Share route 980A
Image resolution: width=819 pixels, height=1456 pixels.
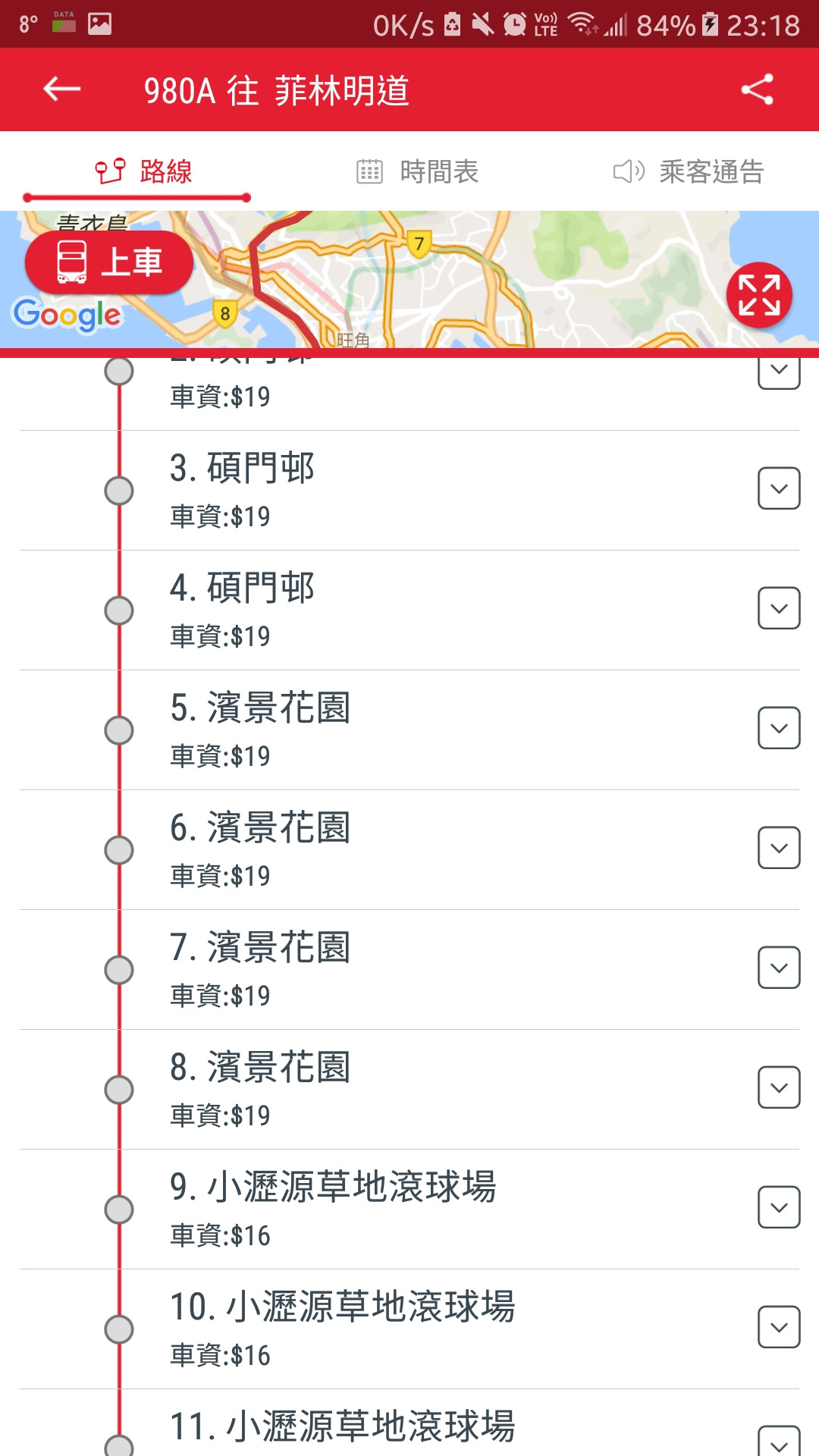coord(757,89)
